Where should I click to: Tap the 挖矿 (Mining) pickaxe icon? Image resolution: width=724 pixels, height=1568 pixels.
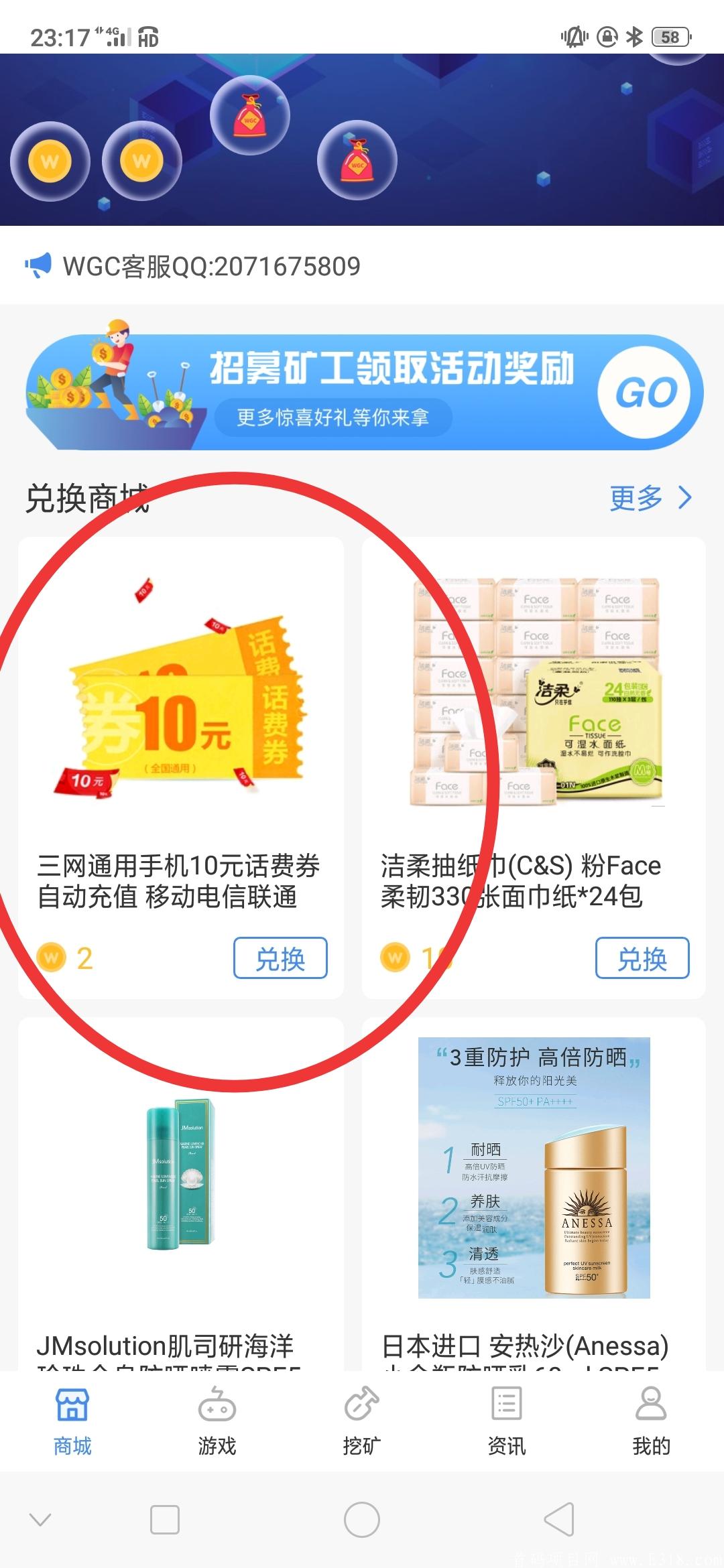361,1405
